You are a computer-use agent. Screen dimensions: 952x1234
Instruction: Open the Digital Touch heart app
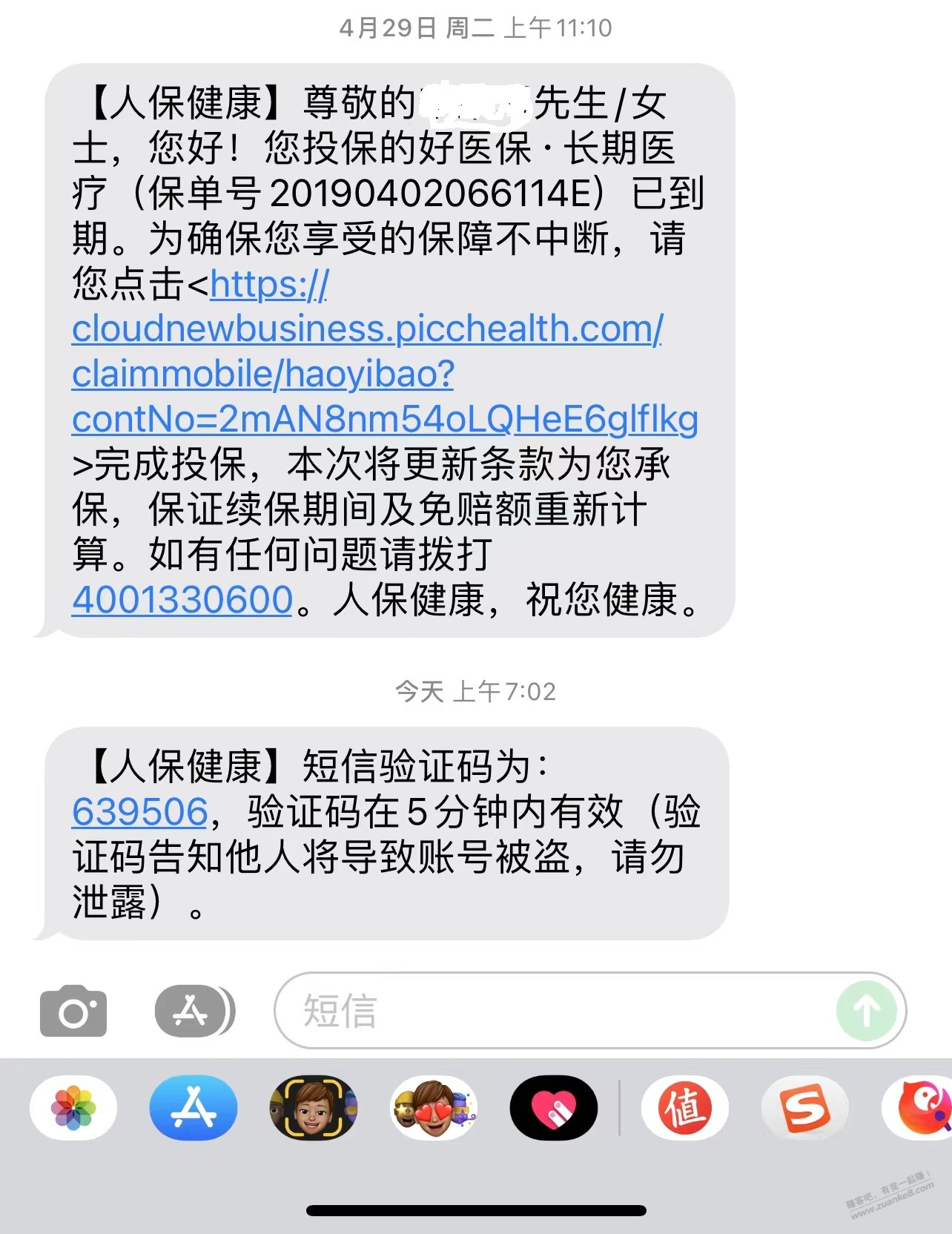point(554,1109)
